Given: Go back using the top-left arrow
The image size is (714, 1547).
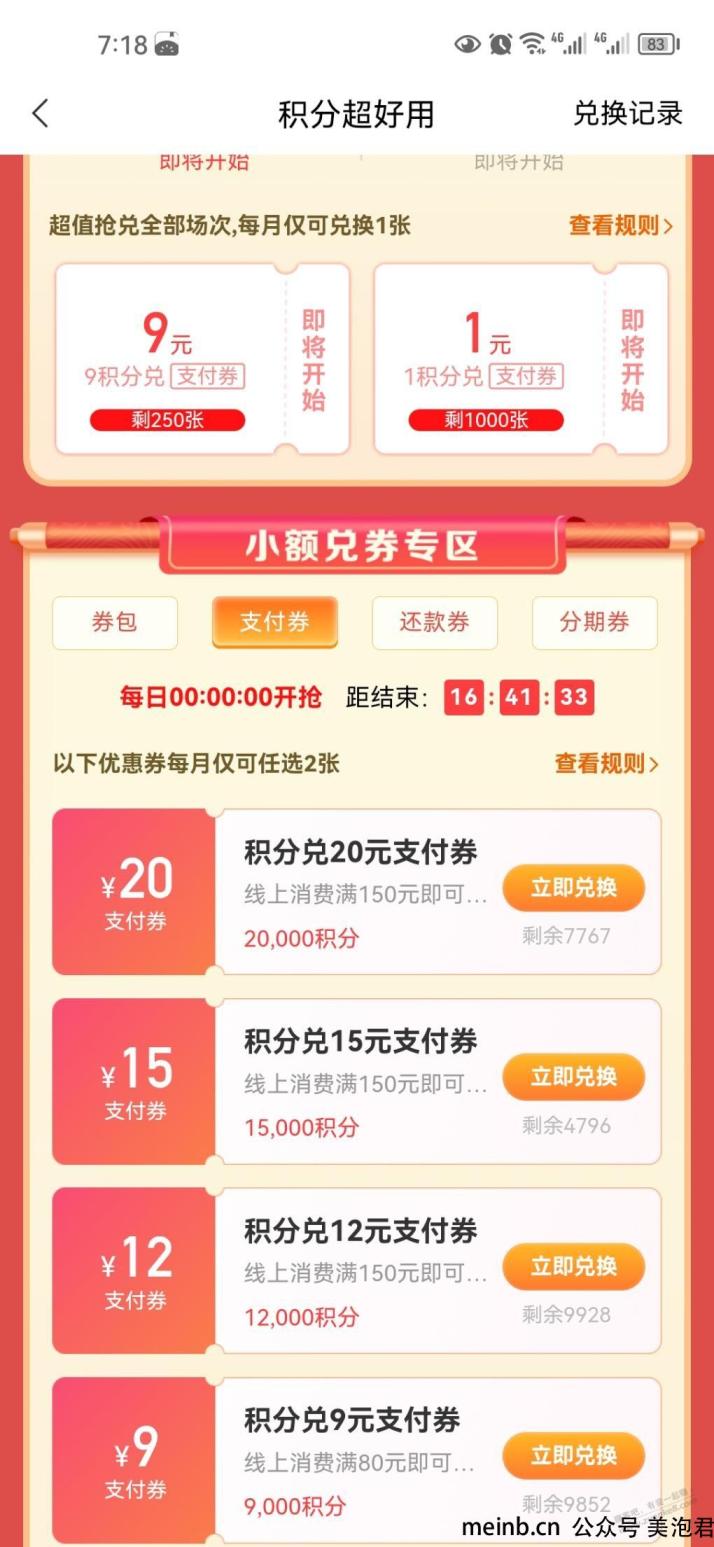Looking at the screenshot, I should click(x=40, y=113).
